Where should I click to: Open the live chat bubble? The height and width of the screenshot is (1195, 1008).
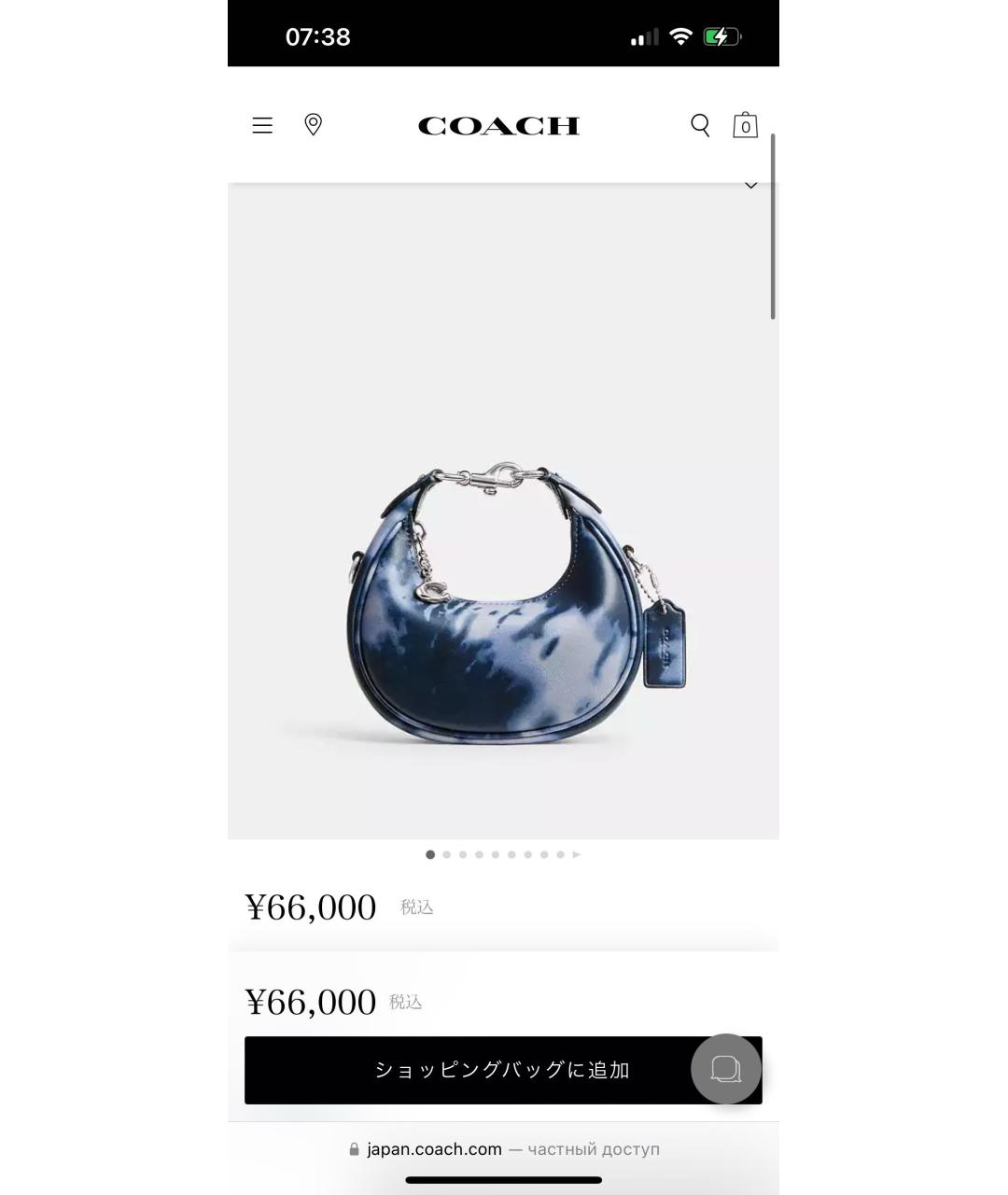[726, 1069]
